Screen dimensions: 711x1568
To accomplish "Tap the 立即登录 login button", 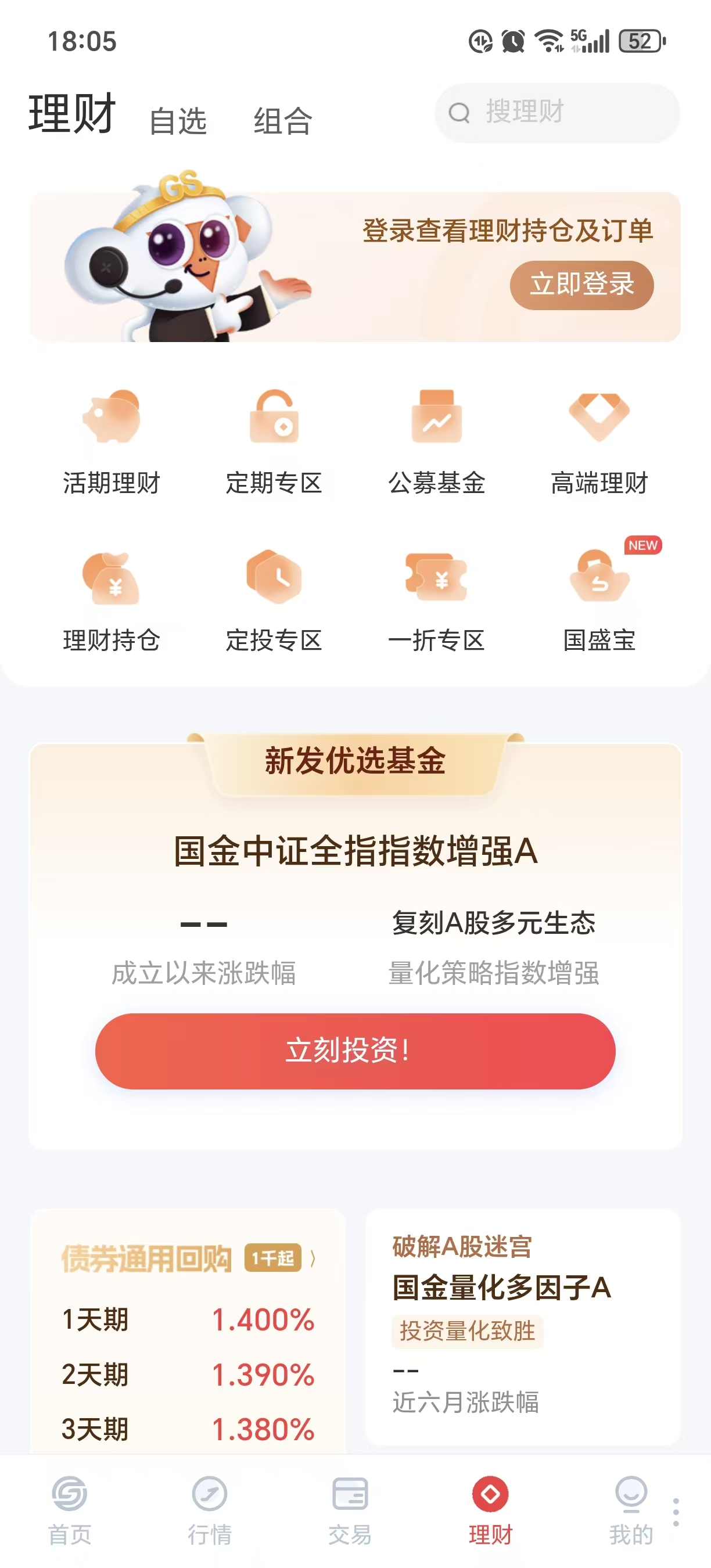I will pos(581,285).
